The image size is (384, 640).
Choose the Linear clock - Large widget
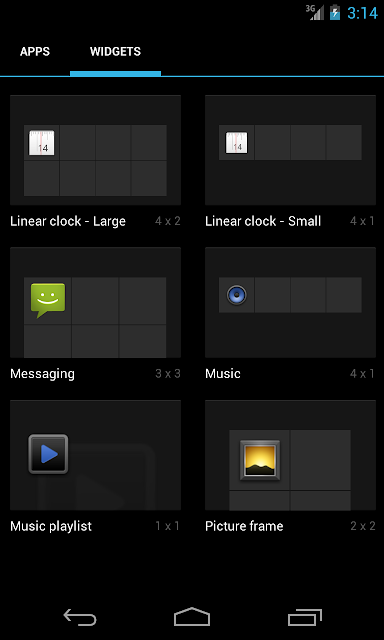click(95, 162)
